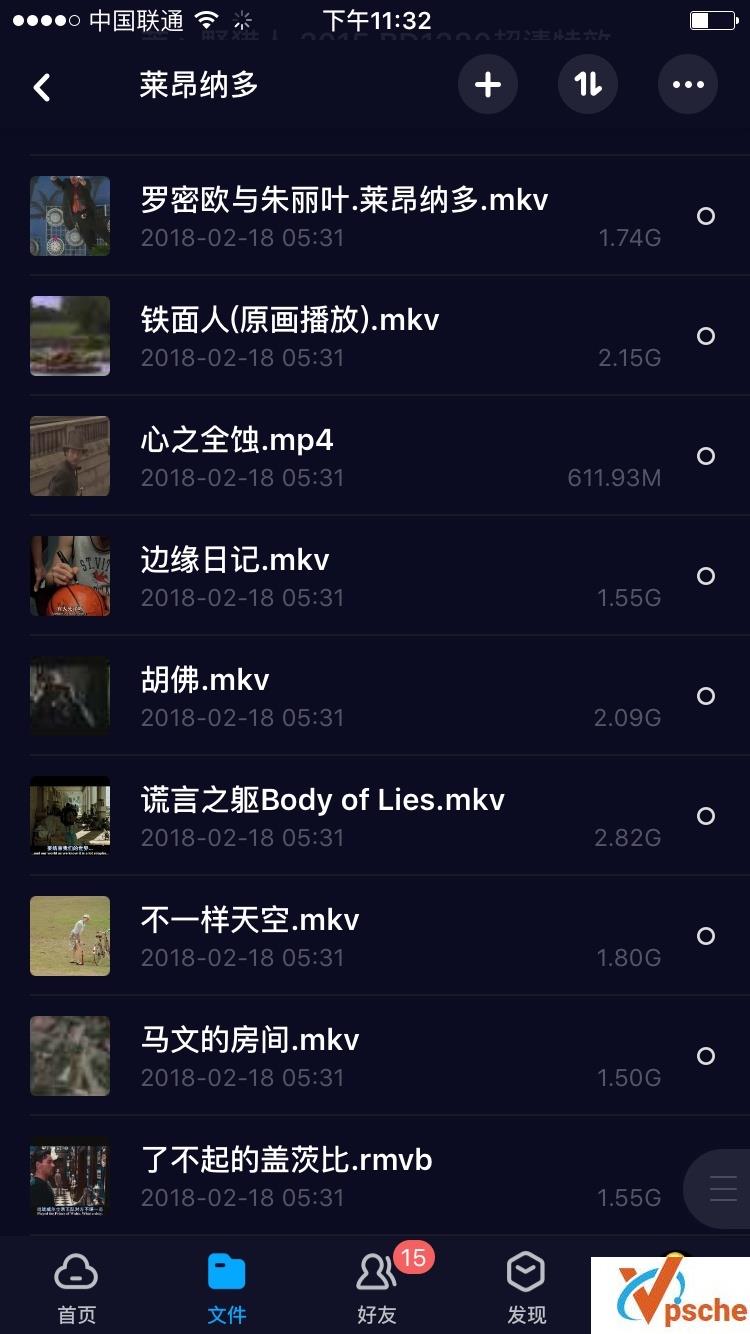This screenshot has height=1334, width=750.
Task: Open 罗密欧与朱丽叶.莱昂纳多.mkv
Action: point(344,200)
